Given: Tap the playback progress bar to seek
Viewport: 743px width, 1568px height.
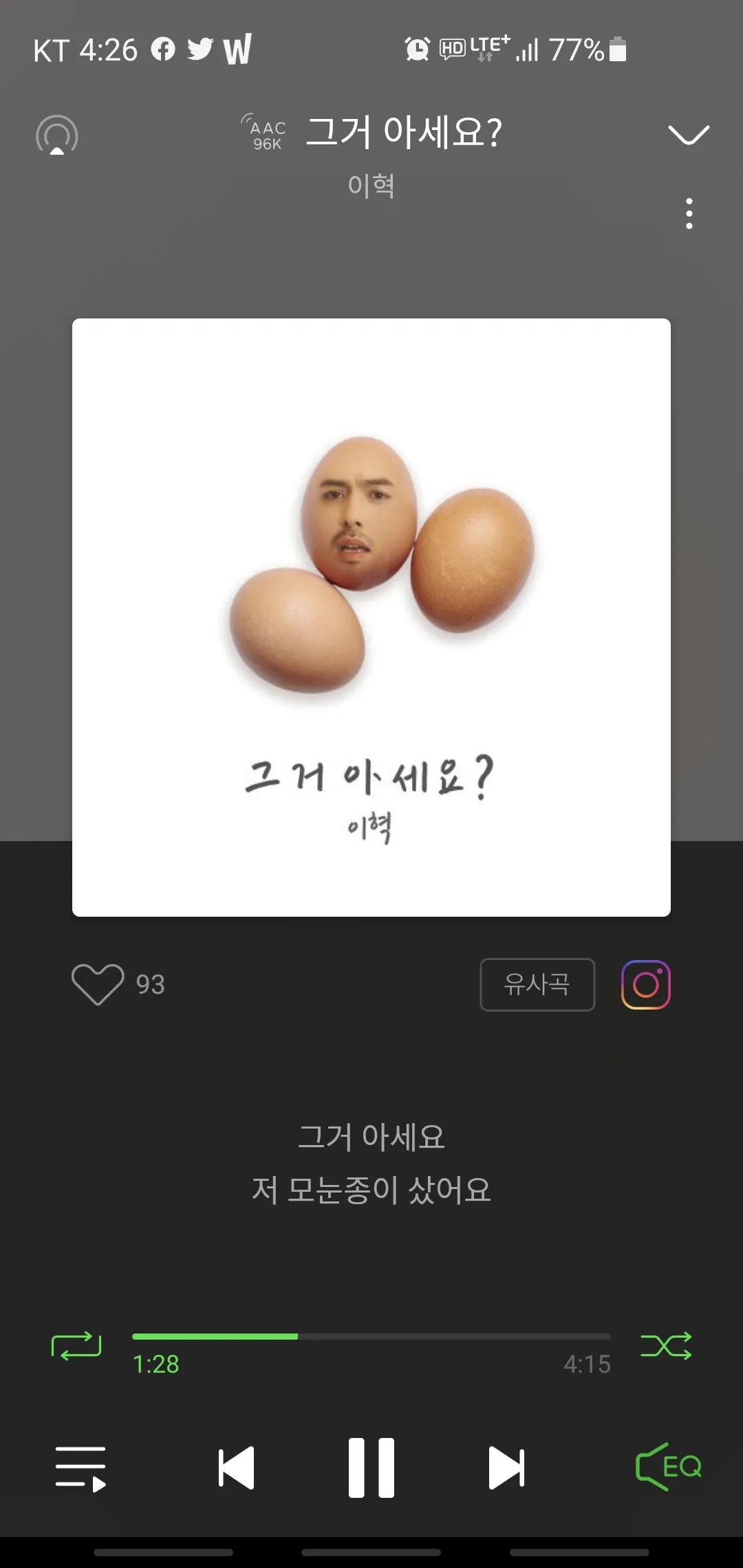Looking at the screenshot, I should point(371,1336).
